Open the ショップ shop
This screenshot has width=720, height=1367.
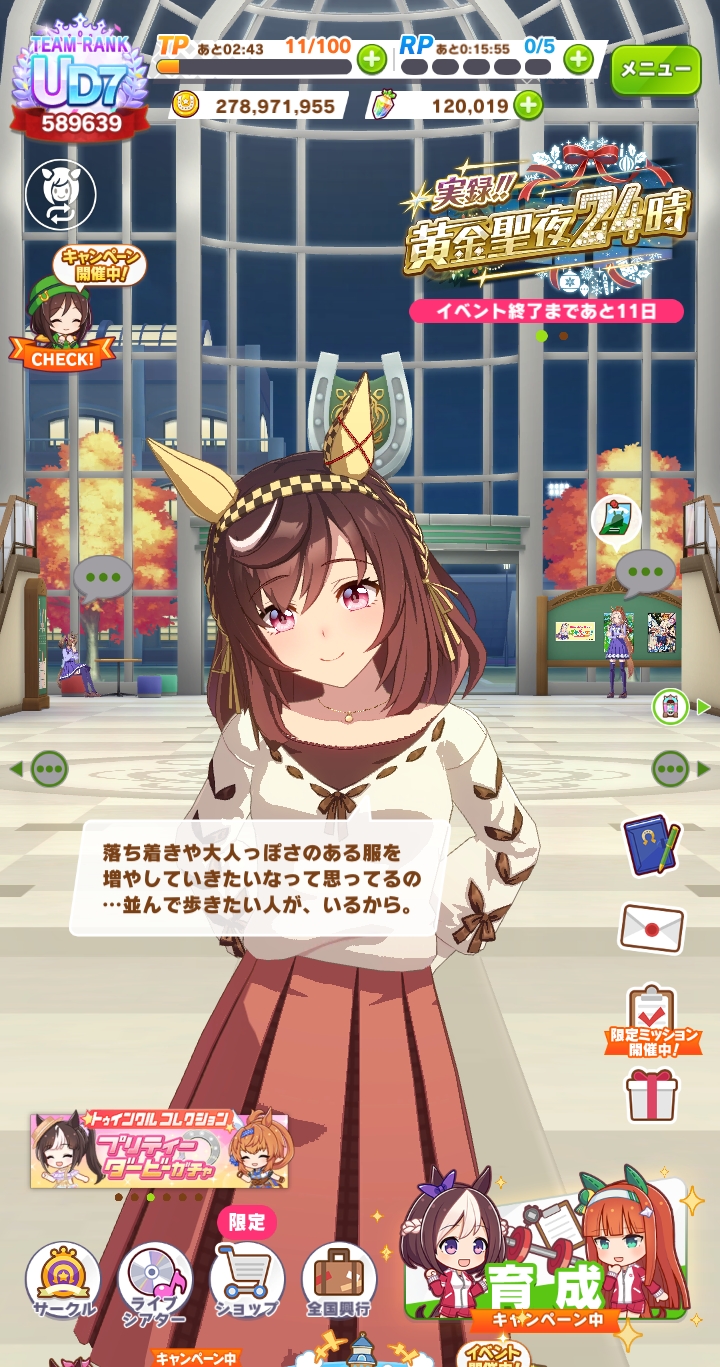(x=247, y=1280)
